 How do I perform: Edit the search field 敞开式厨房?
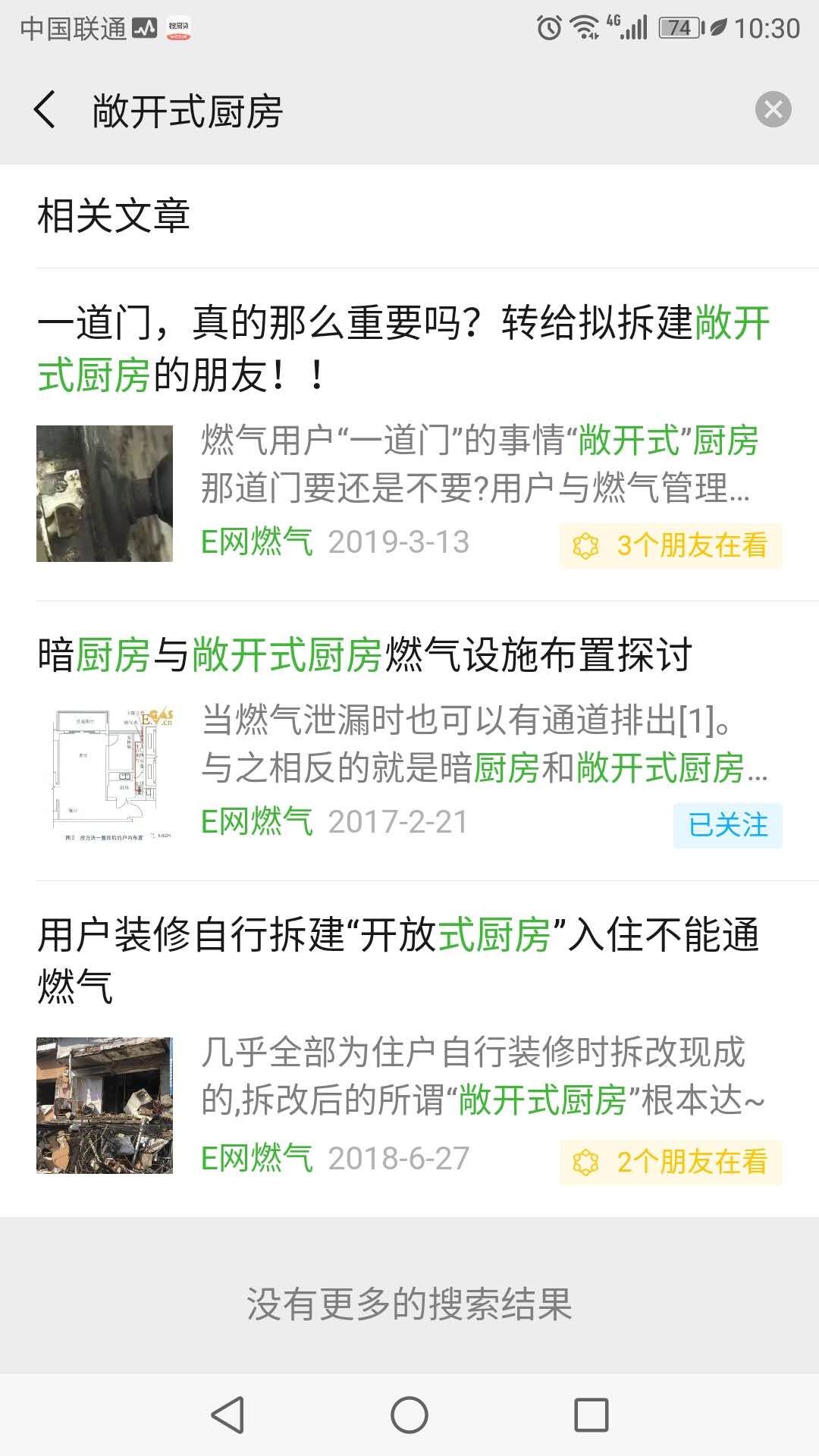pos(379,111)
